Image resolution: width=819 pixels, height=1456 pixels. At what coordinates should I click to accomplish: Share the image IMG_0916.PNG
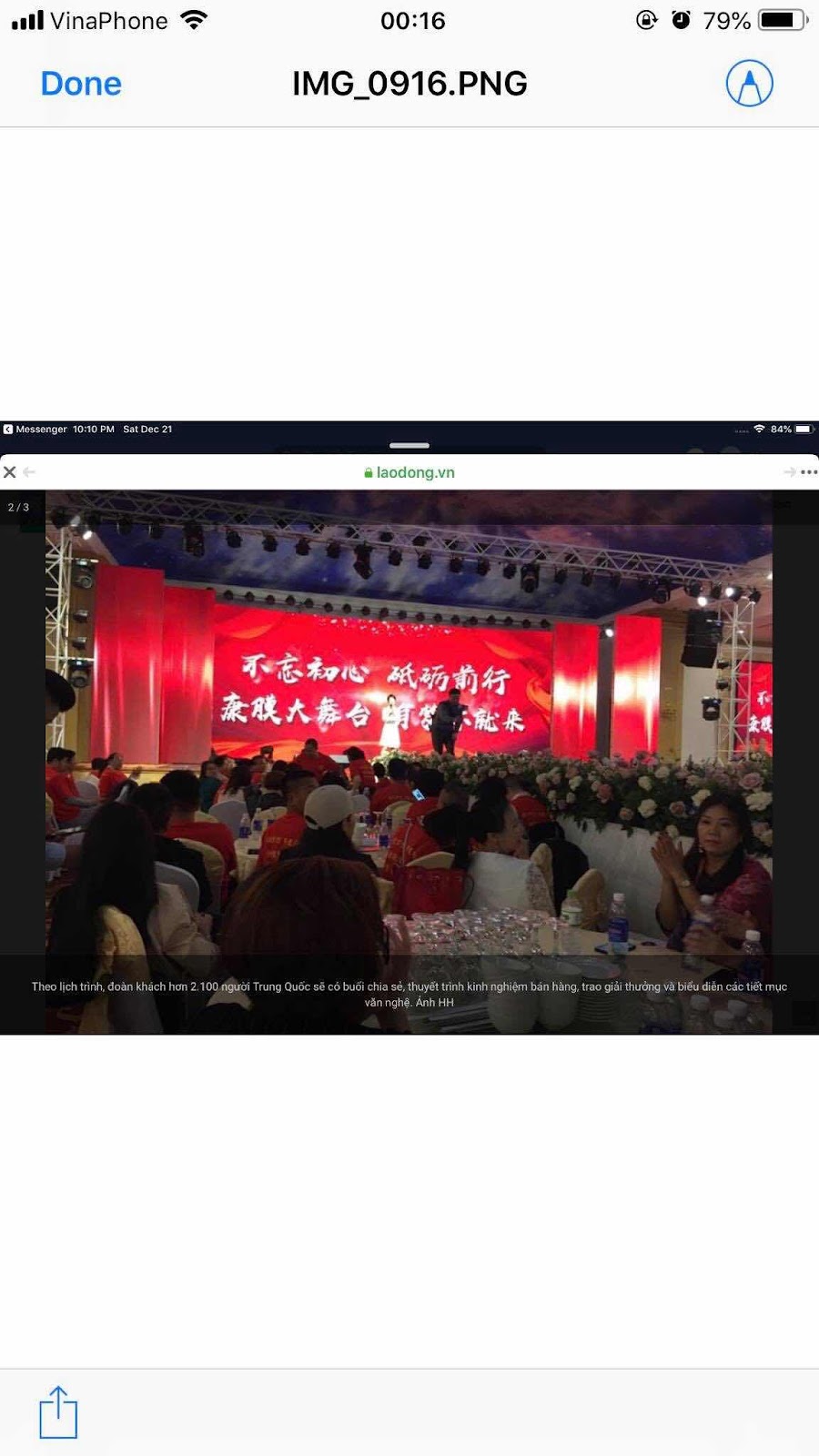[x=58, y=1412]
